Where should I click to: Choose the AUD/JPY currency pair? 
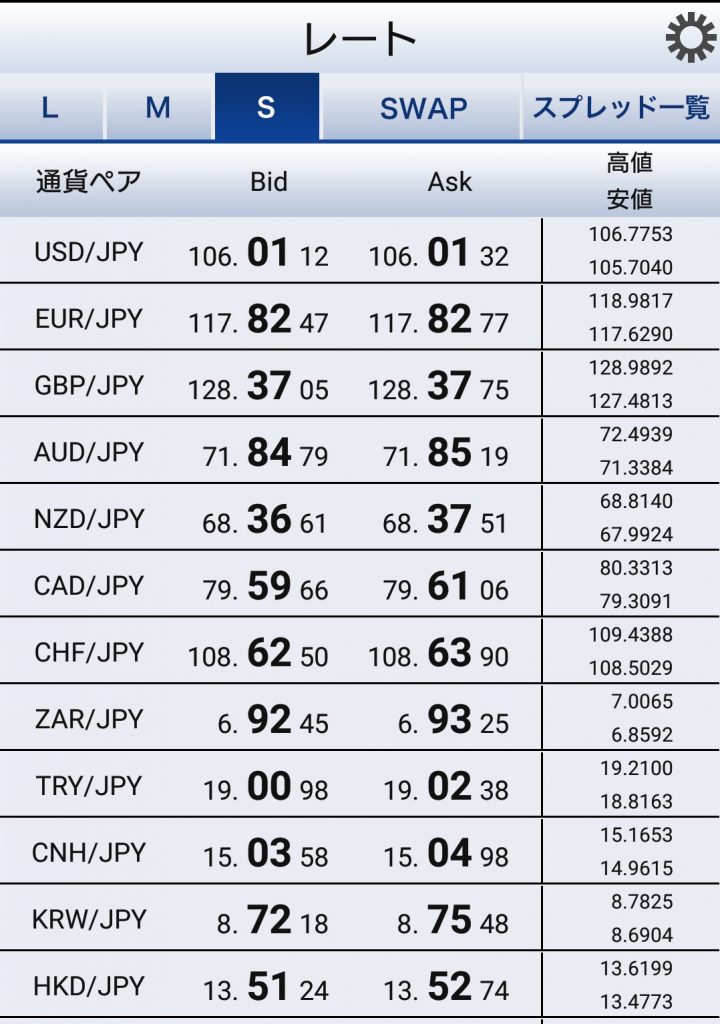pyautogui.click(x=89, y=452)
